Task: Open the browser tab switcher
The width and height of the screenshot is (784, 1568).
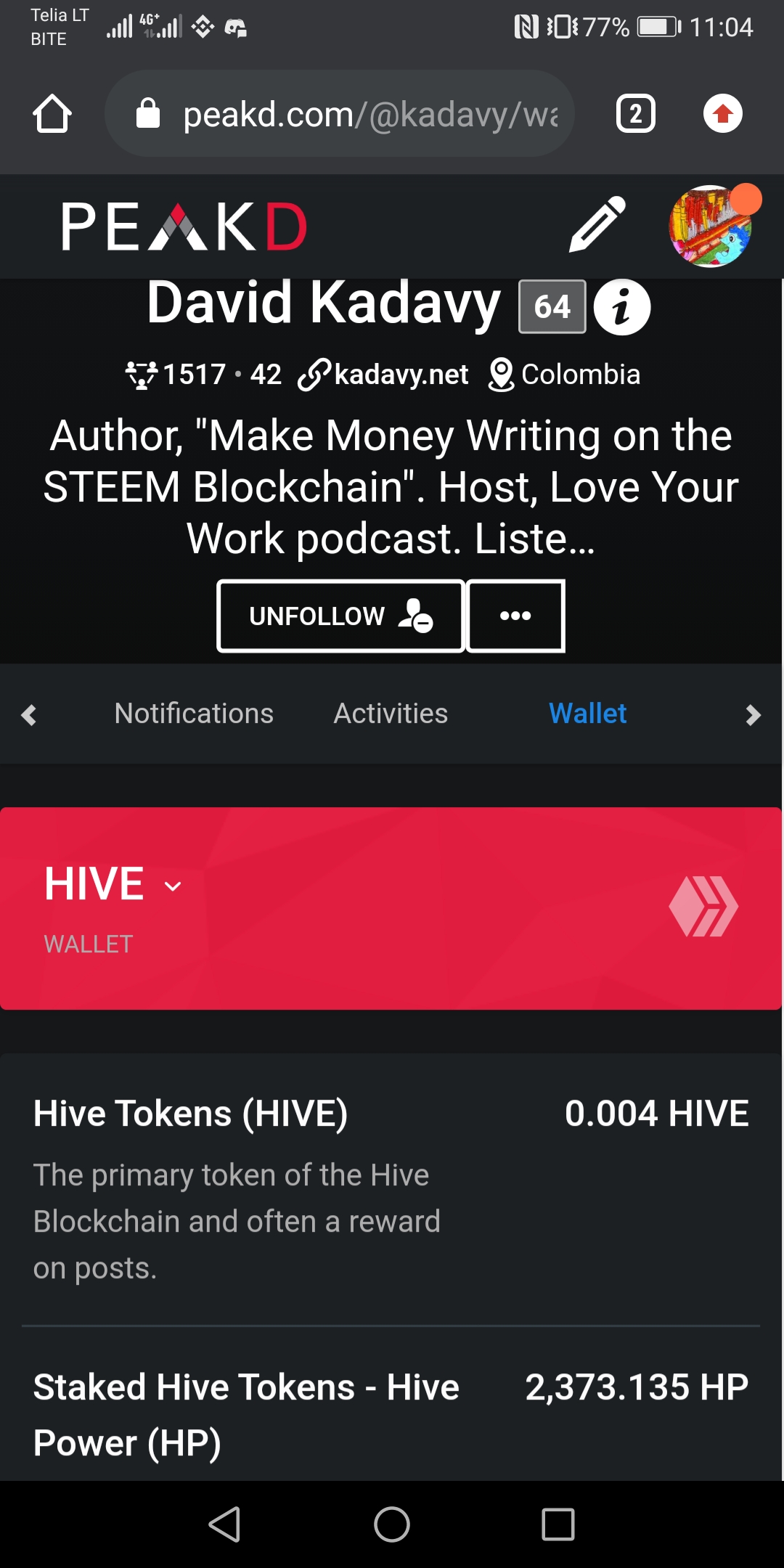Action: click(x=635, y=114)
